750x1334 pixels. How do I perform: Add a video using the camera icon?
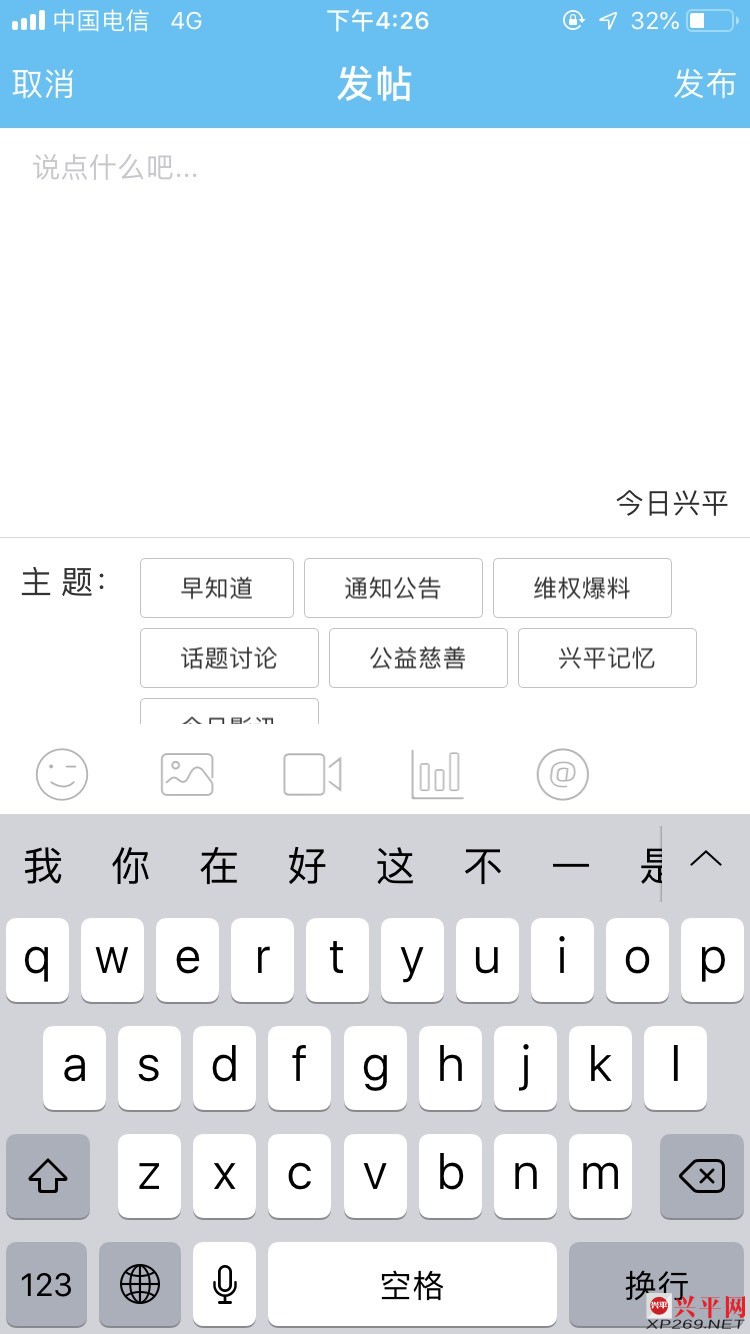pyautogui.click(x=312, y=774)
